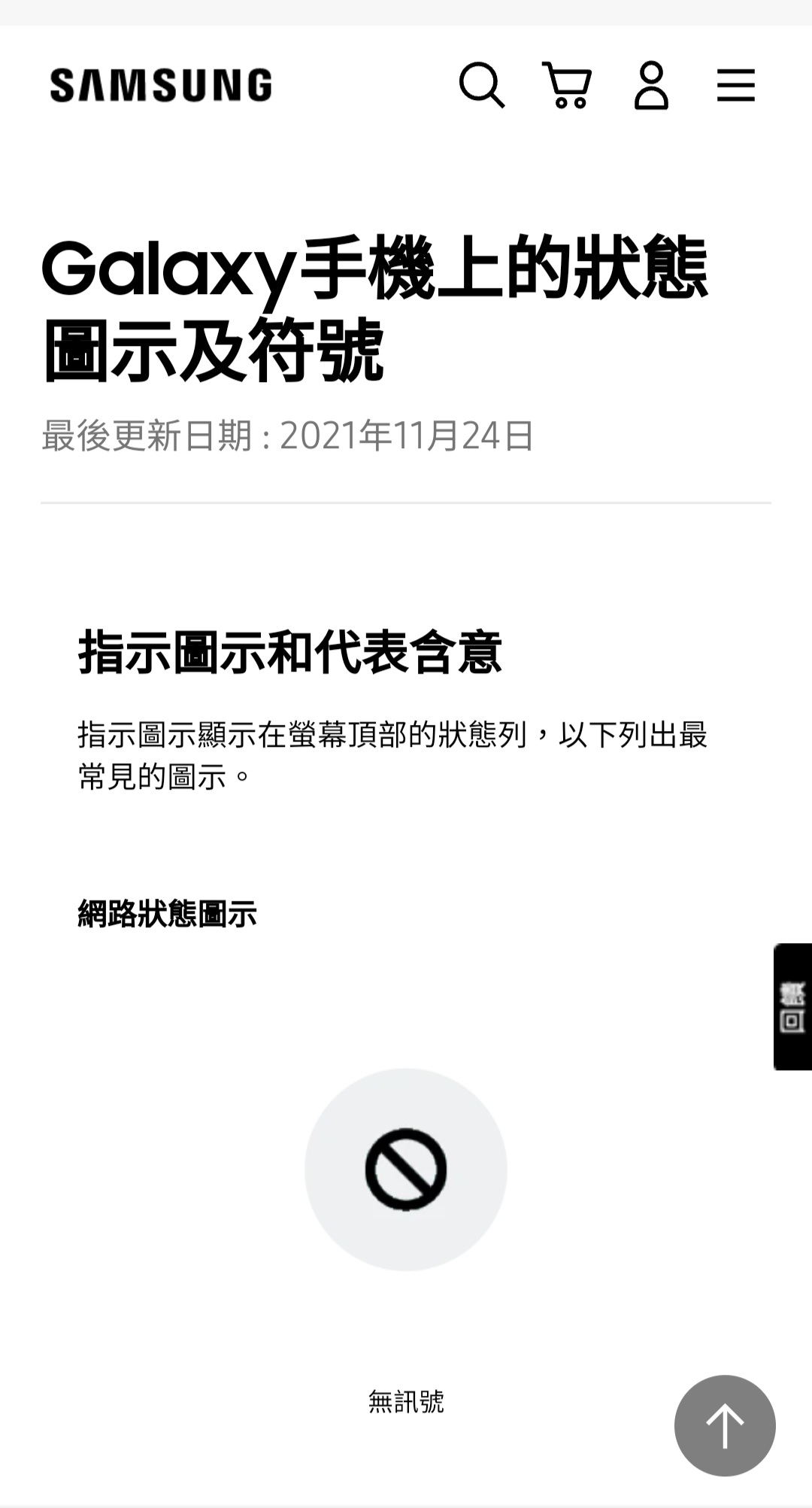Screen dimensions: 812x1508
Task: Open the account profile icon
Action: [x=651, y=85]
